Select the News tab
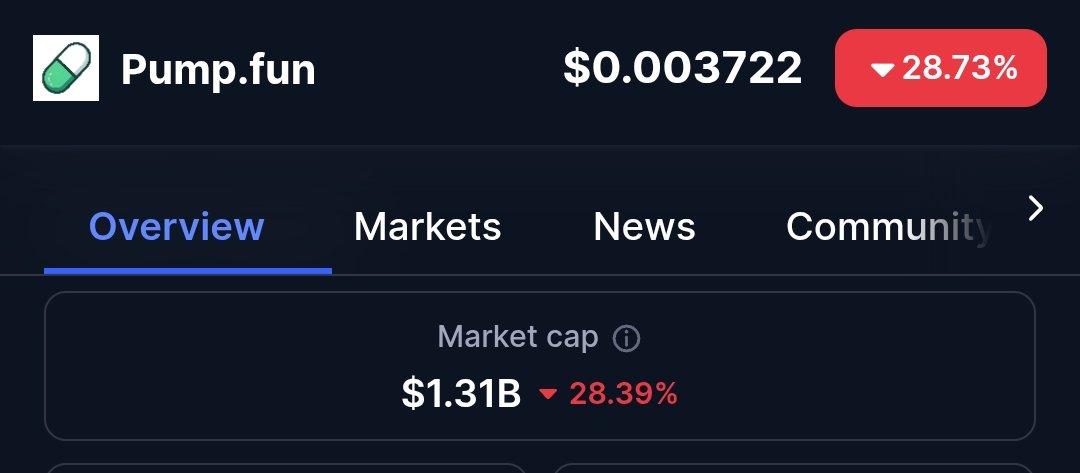Image resolution: width=1080 pixels, height=473 pixels. (x=644, y=227)
